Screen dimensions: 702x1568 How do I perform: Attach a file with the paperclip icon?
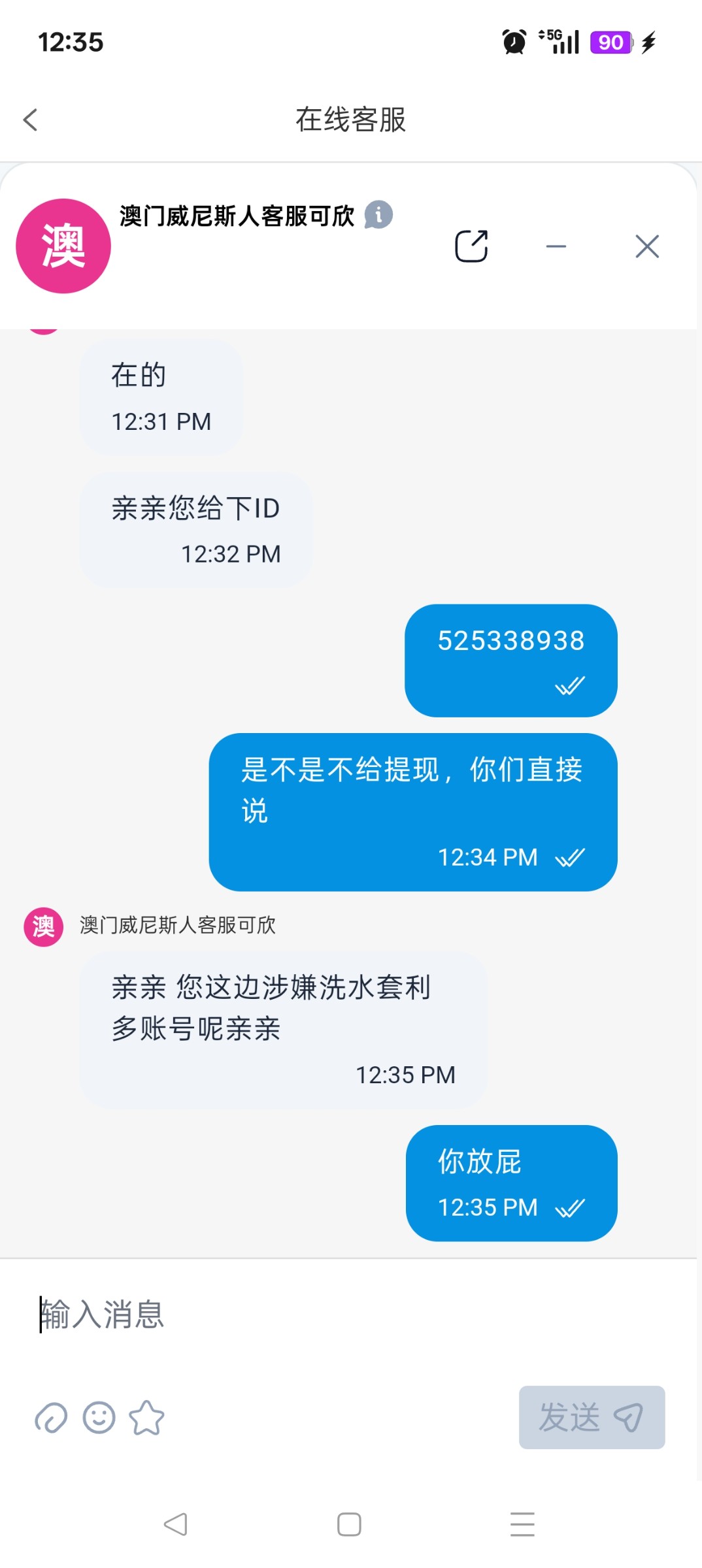click(51, 1418)
